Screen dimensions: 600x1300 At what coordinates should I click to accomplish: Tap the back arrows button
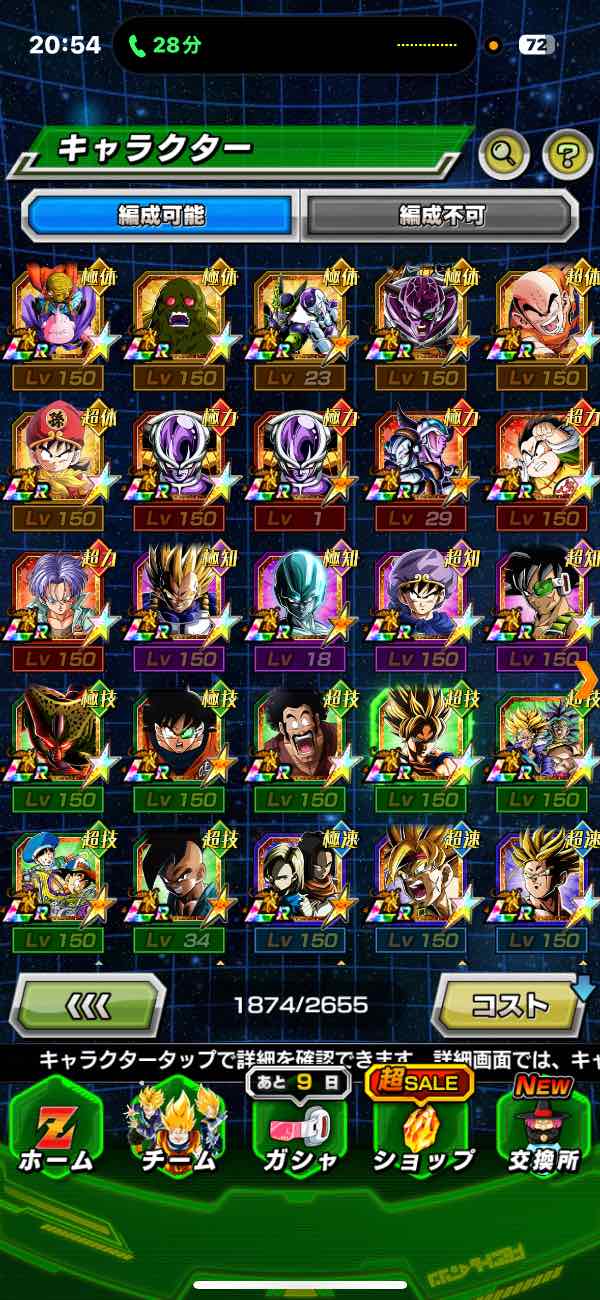click(88, 1004)
